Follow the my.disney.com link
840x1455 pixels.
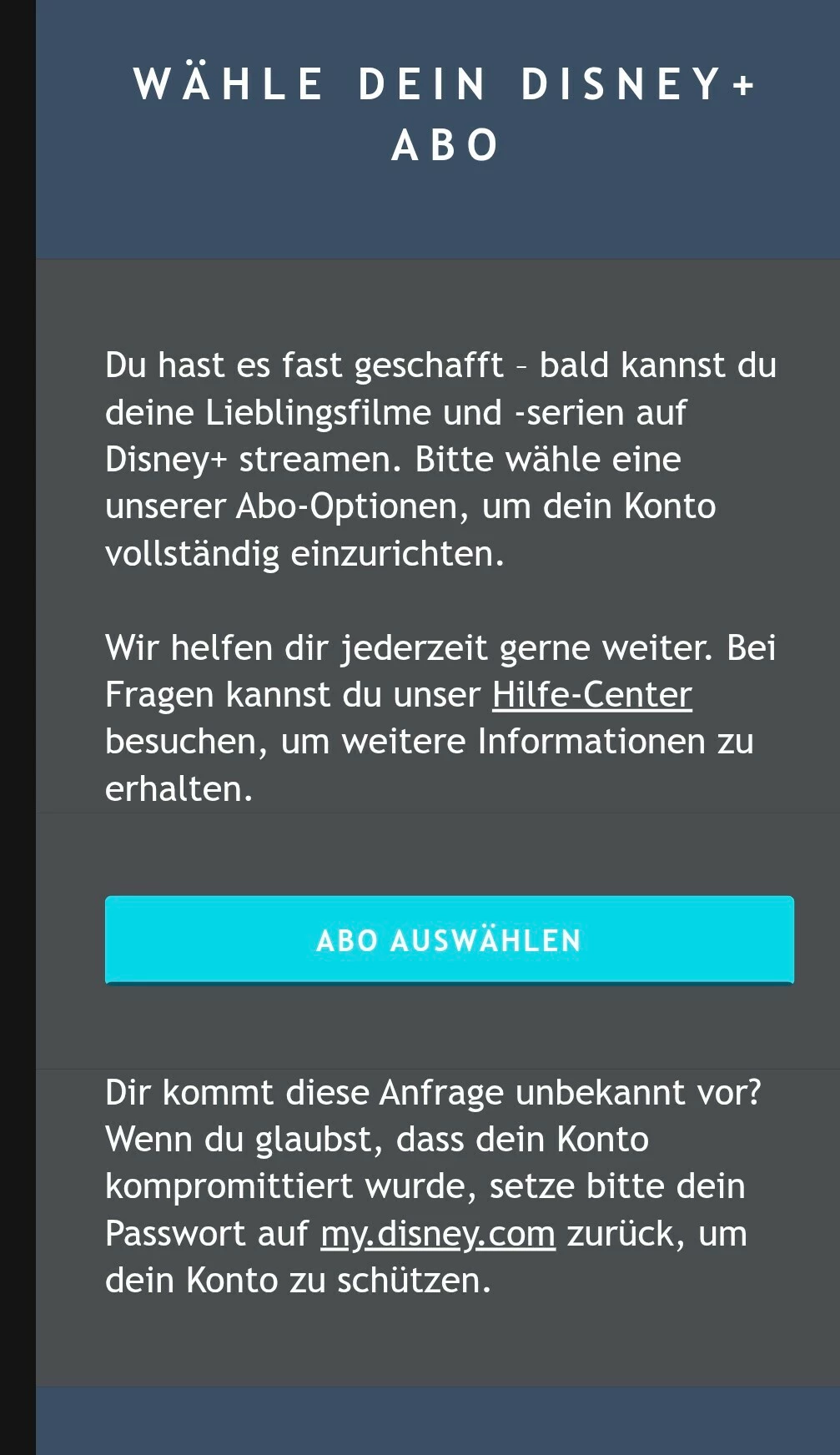point(438,1233)
